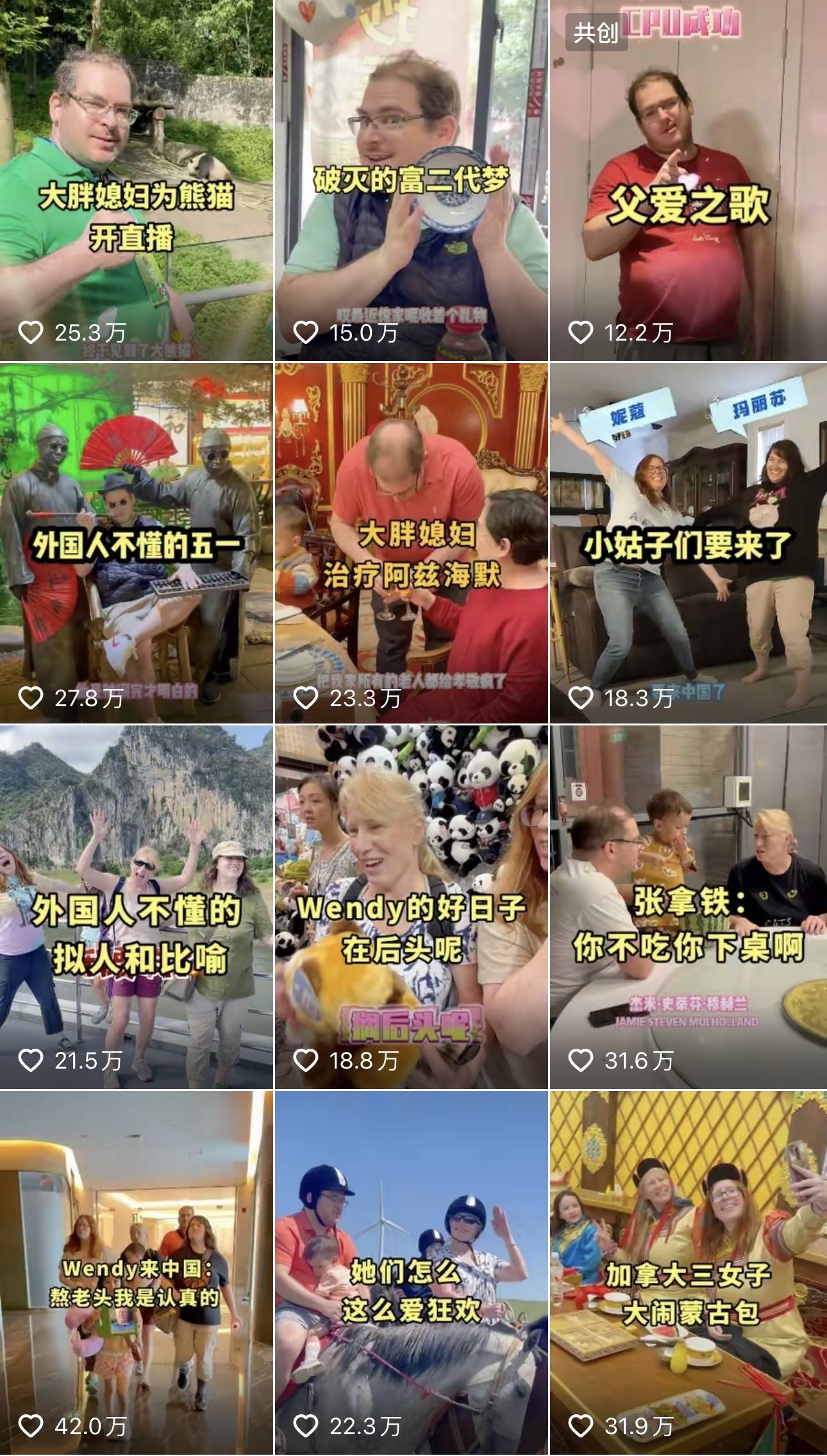Open the video 大胖媳妇治疗阿兹海默
The width and height of the screenshot is (827, 1456).
pyautogui.click(x=412, y=543)
